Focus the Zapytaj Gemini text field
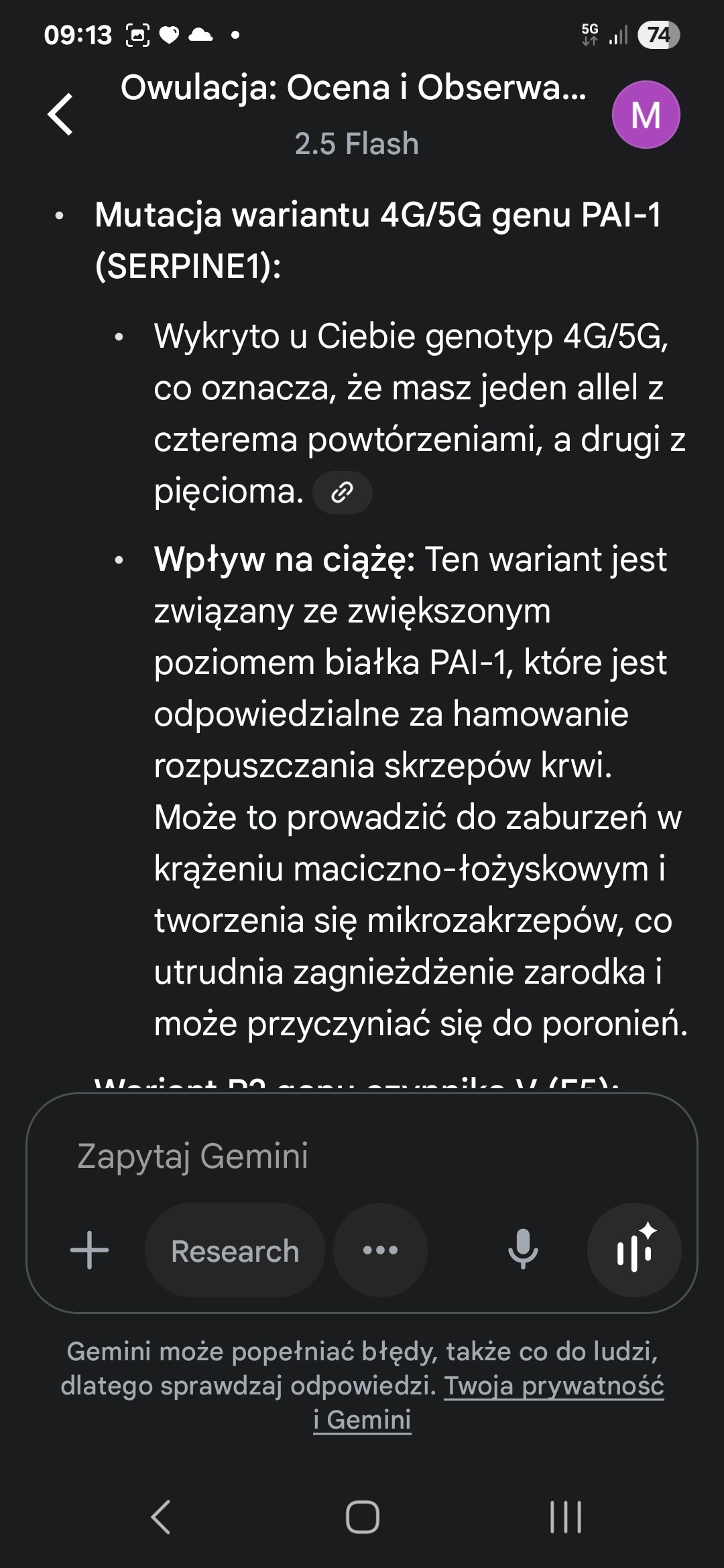This screenshot has width=724, height=1568. tap(362, 1156)
